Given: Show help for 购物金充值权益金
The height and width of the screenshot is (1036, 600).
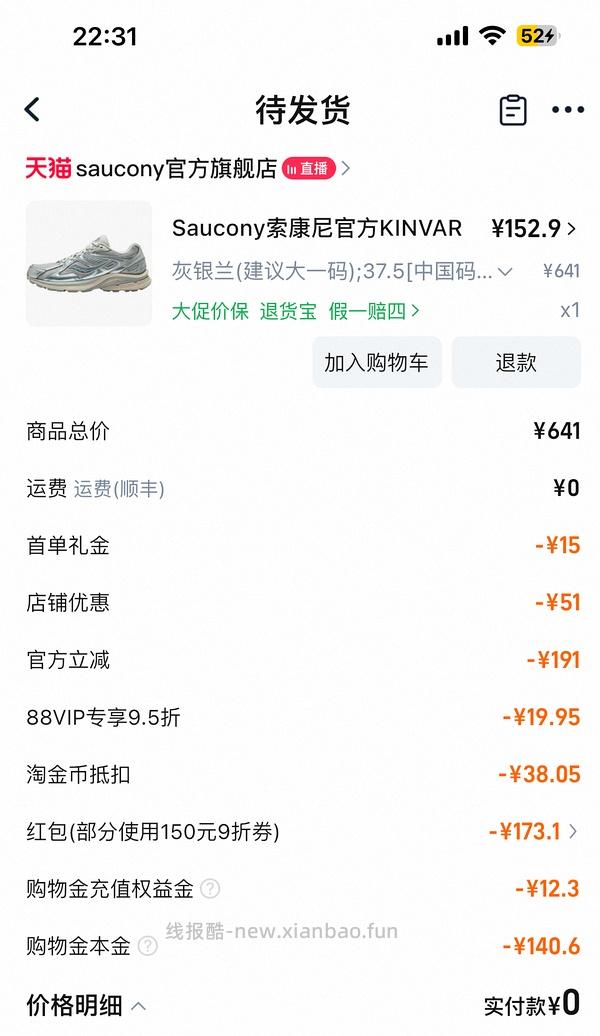Looking at the screenshot, I should click(210, 888).
